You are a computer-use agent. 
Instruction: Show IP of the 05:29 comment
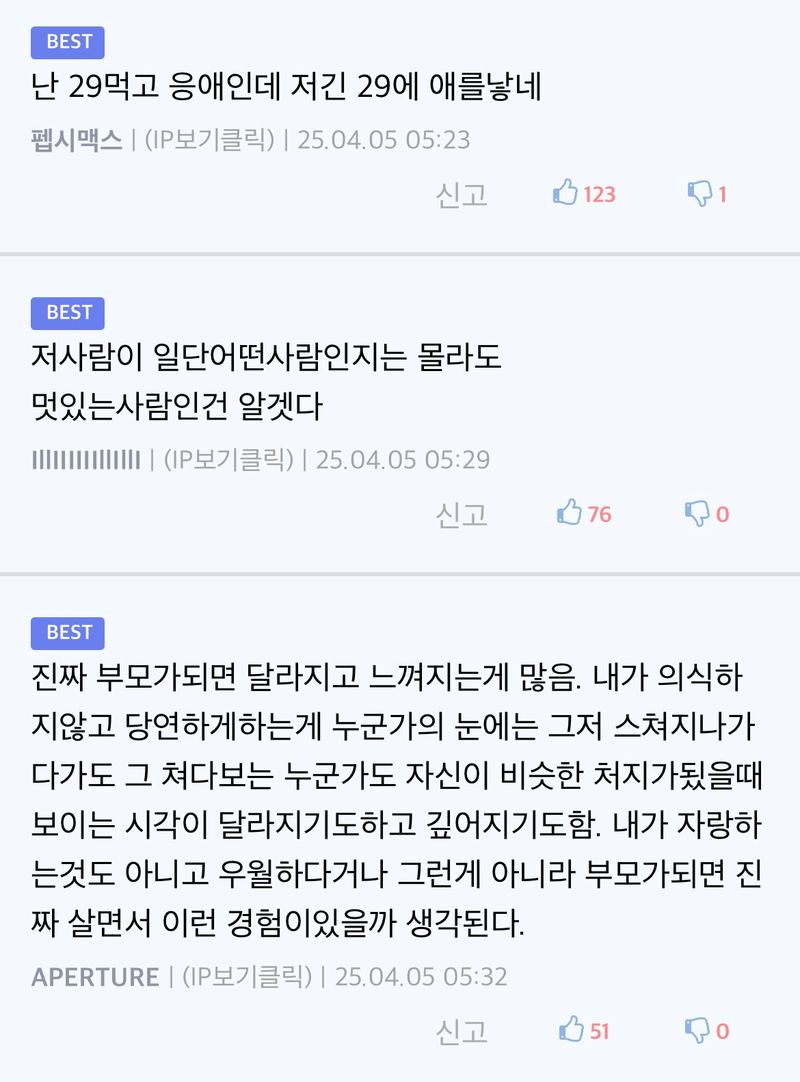coord(228,460)
